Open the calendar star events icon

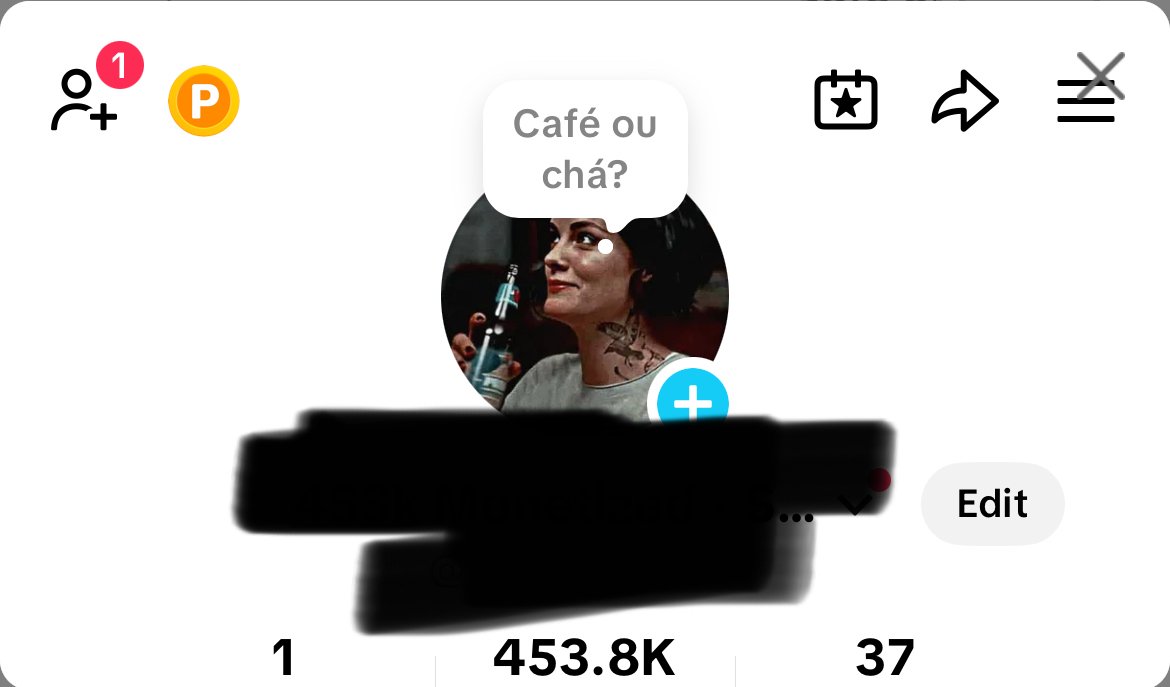846,101
